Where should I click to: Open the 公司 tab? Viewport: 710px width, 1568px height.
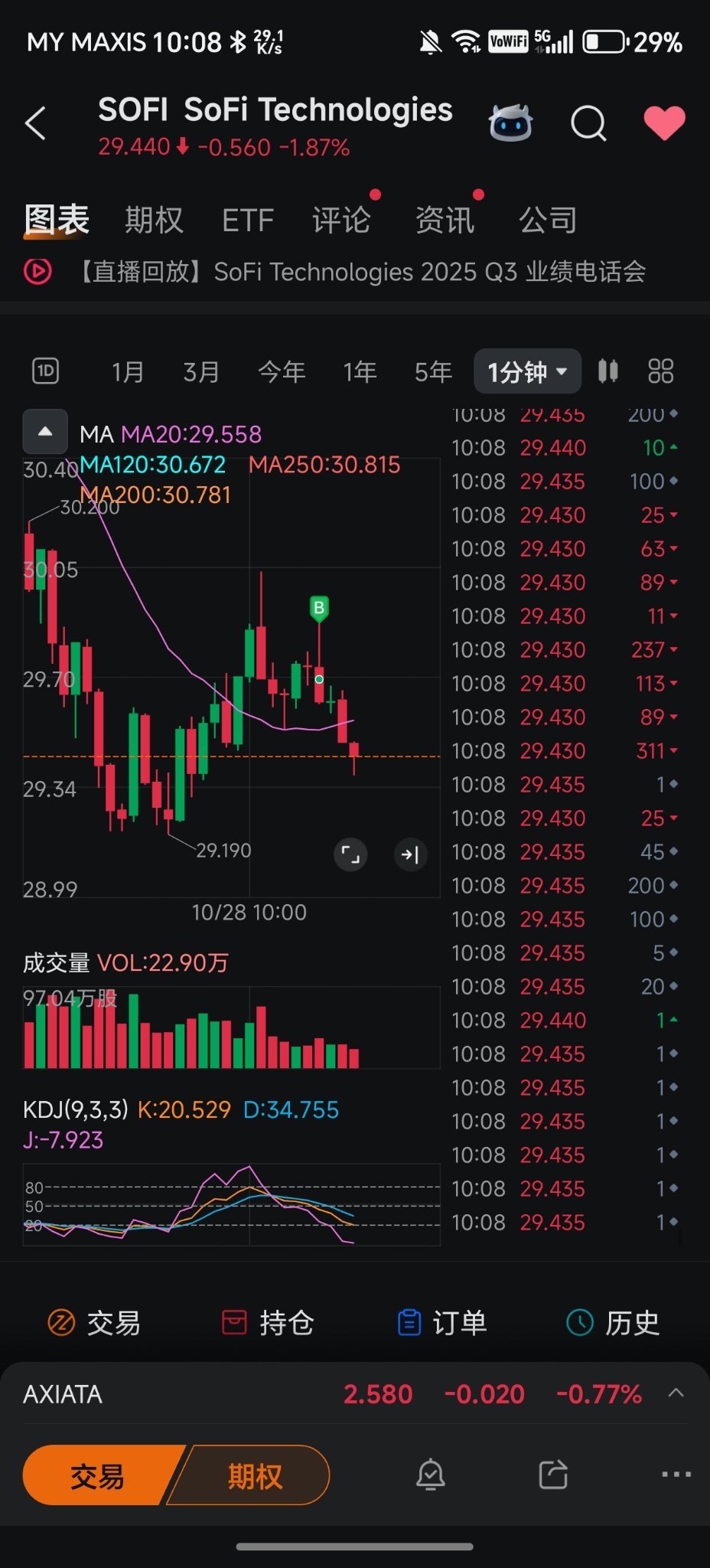tap(548, 220)
